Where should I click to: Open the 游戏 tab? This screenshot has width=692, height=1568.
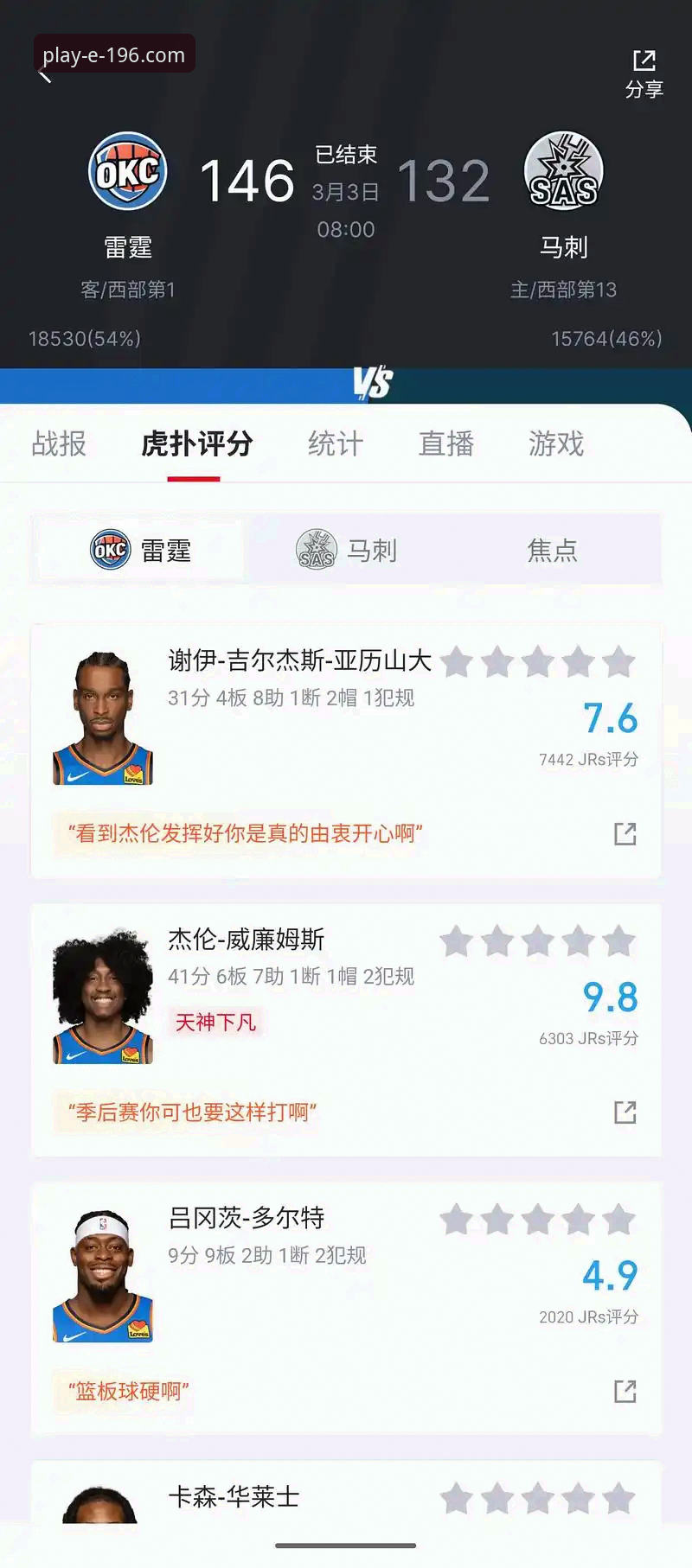coord(556,443)
